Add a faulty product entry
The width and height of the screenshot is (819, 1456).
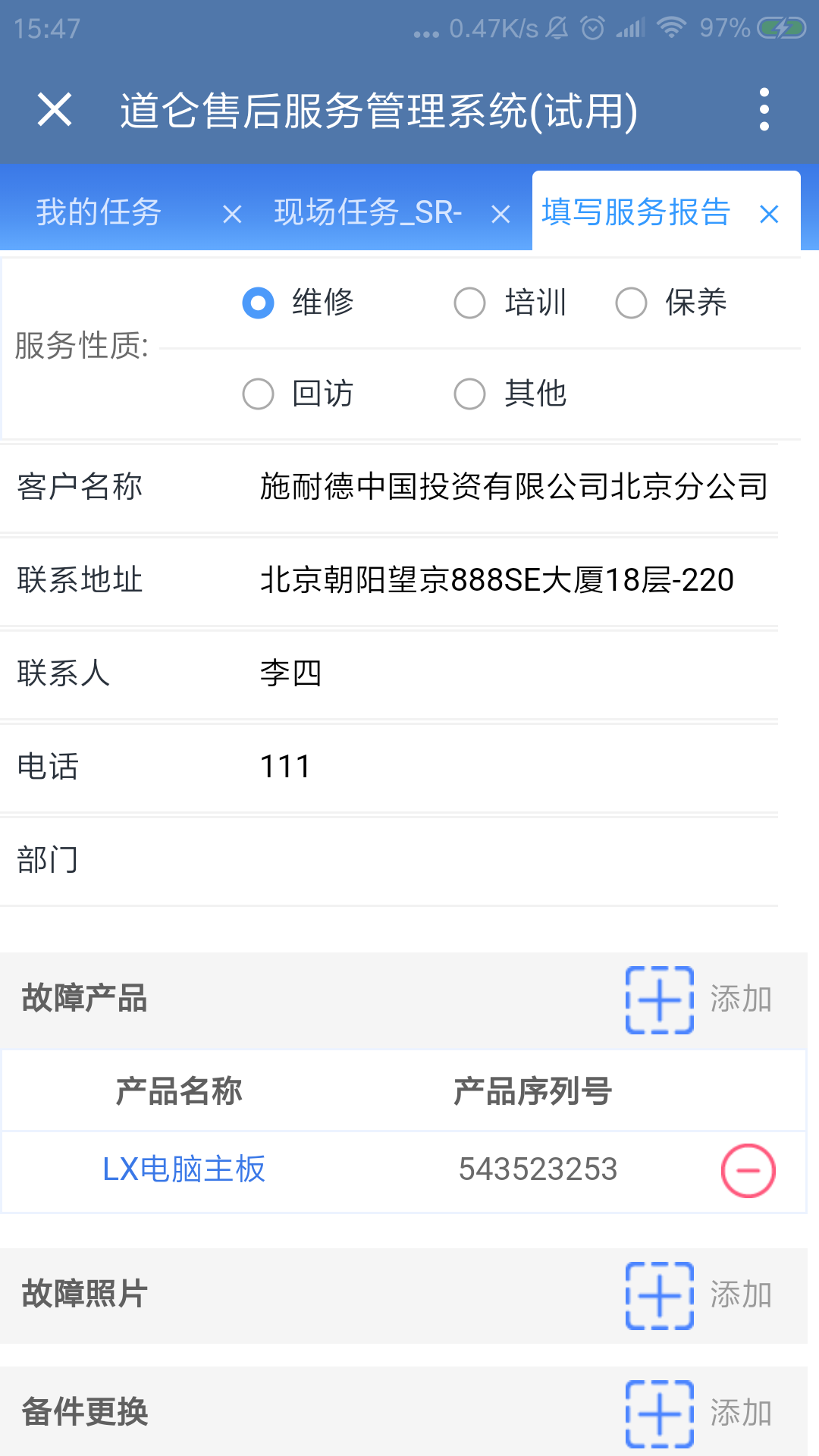tap(658, 999)
